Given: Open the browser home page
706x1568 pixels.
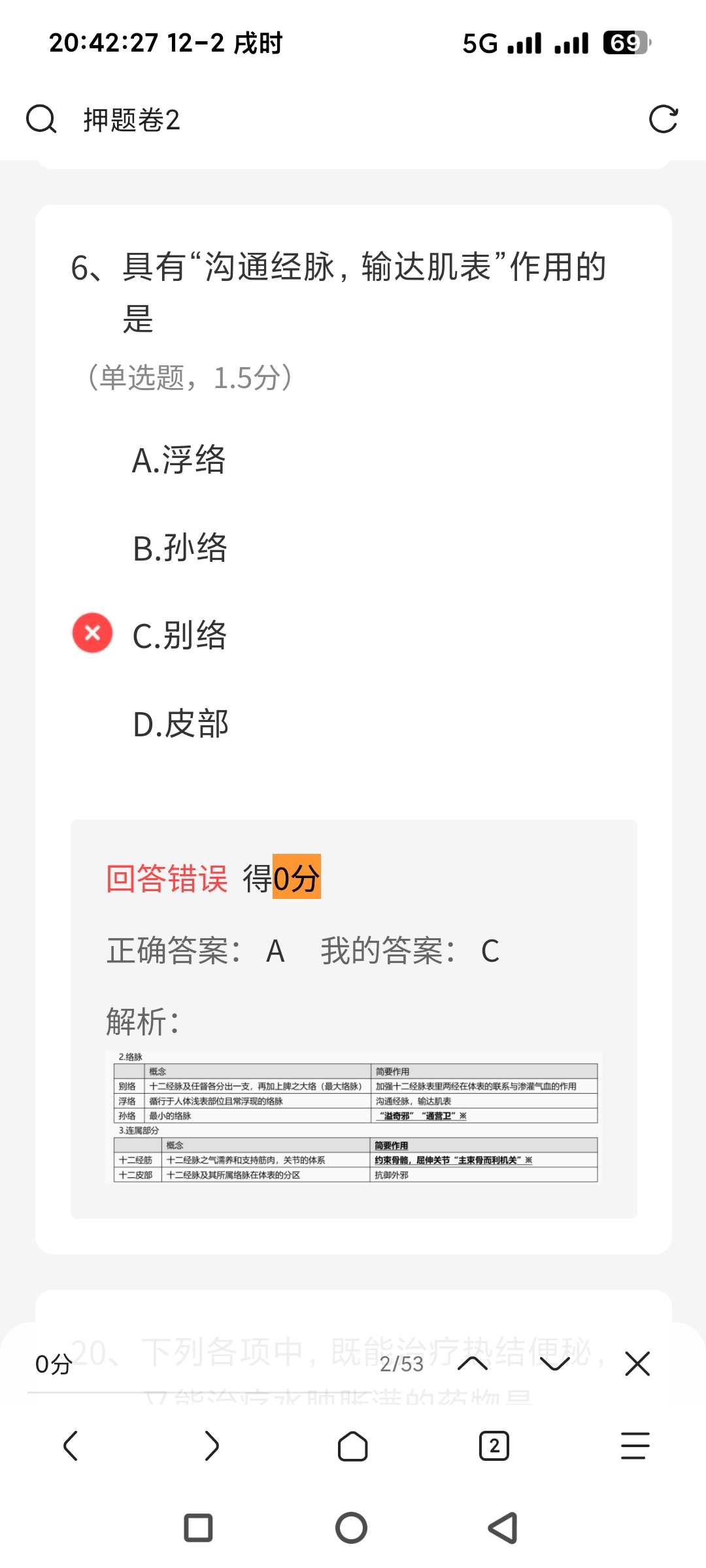Looking at the screenshot, I should (x=353, y=1446).
